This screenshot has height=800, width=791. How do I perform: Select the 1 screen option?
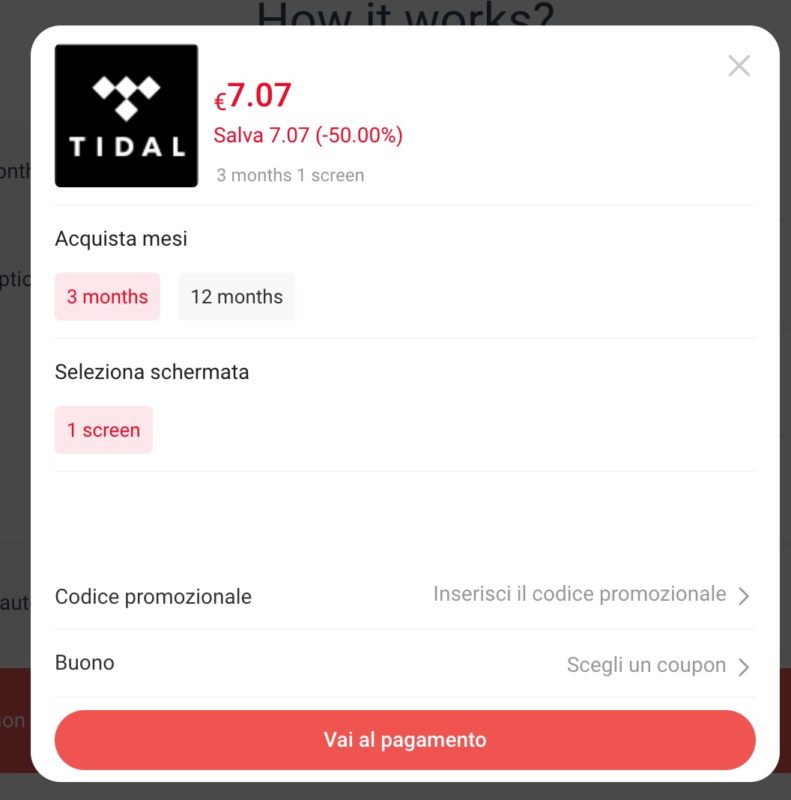point(103,430)
